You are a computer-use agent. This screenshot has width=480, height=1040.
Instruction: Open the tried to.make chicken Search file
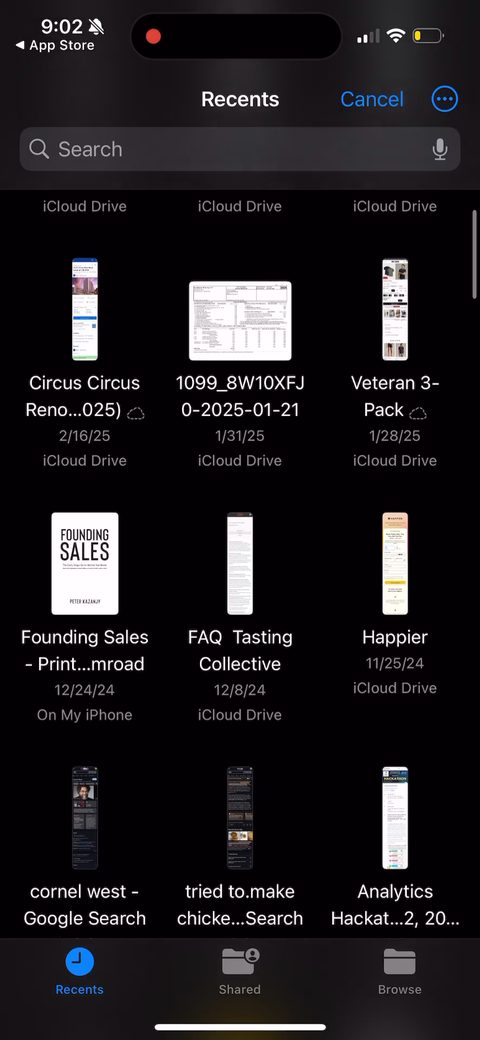240,818
